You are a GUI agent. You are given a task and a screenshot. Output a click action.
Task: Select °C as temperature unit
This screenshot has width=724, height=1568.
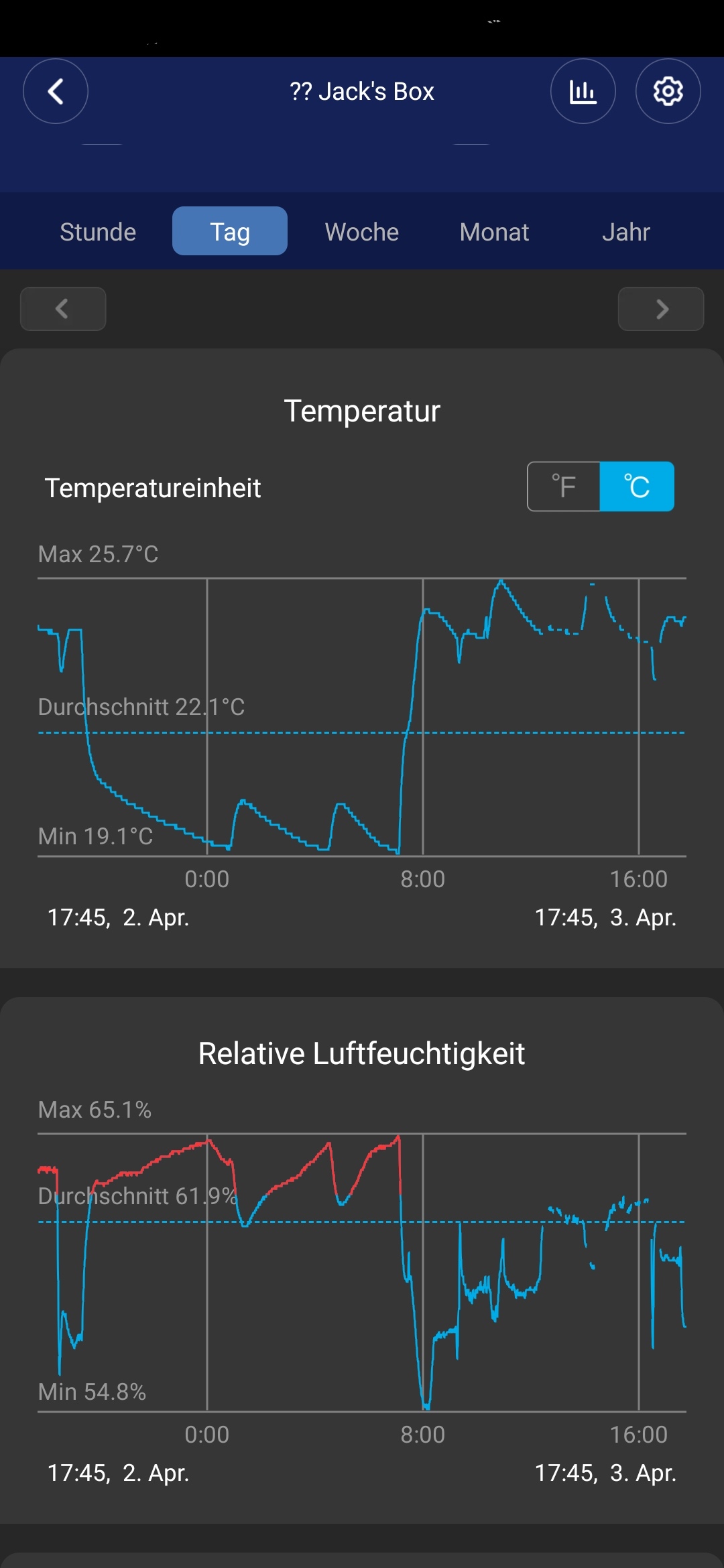point(637,486)
